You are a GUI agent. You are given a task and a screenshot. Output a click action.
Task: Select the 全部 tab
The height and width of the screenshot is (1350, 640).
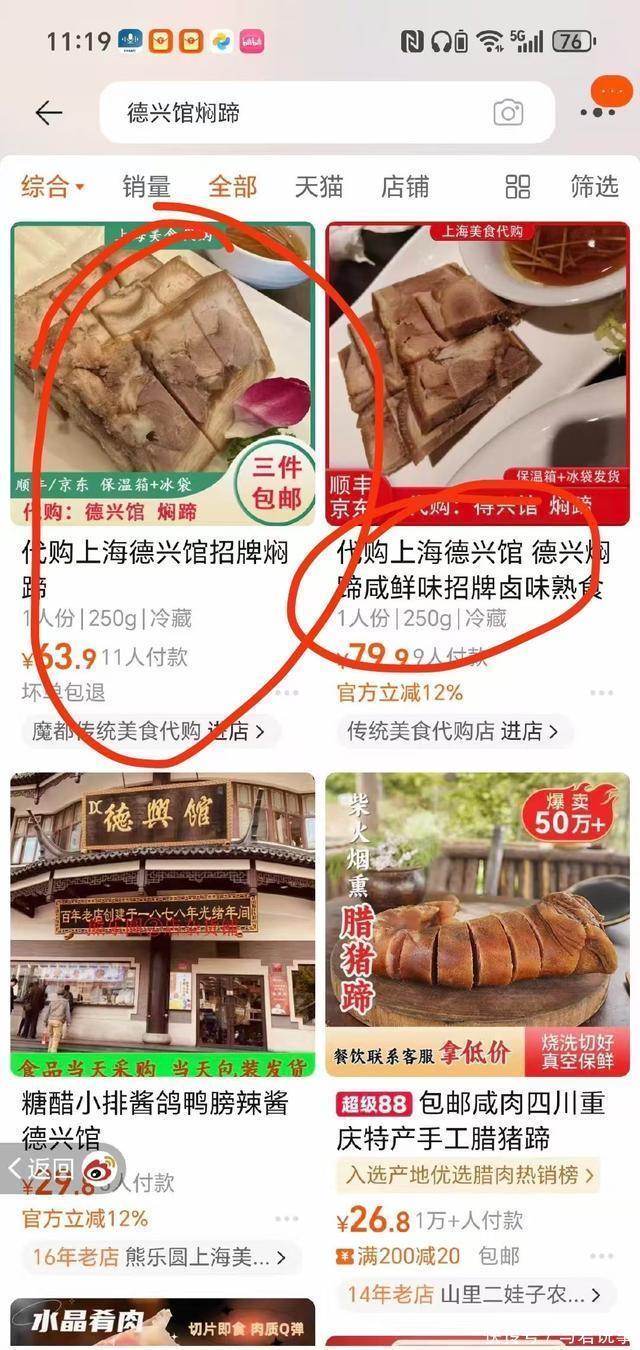(x=232, y=186)
